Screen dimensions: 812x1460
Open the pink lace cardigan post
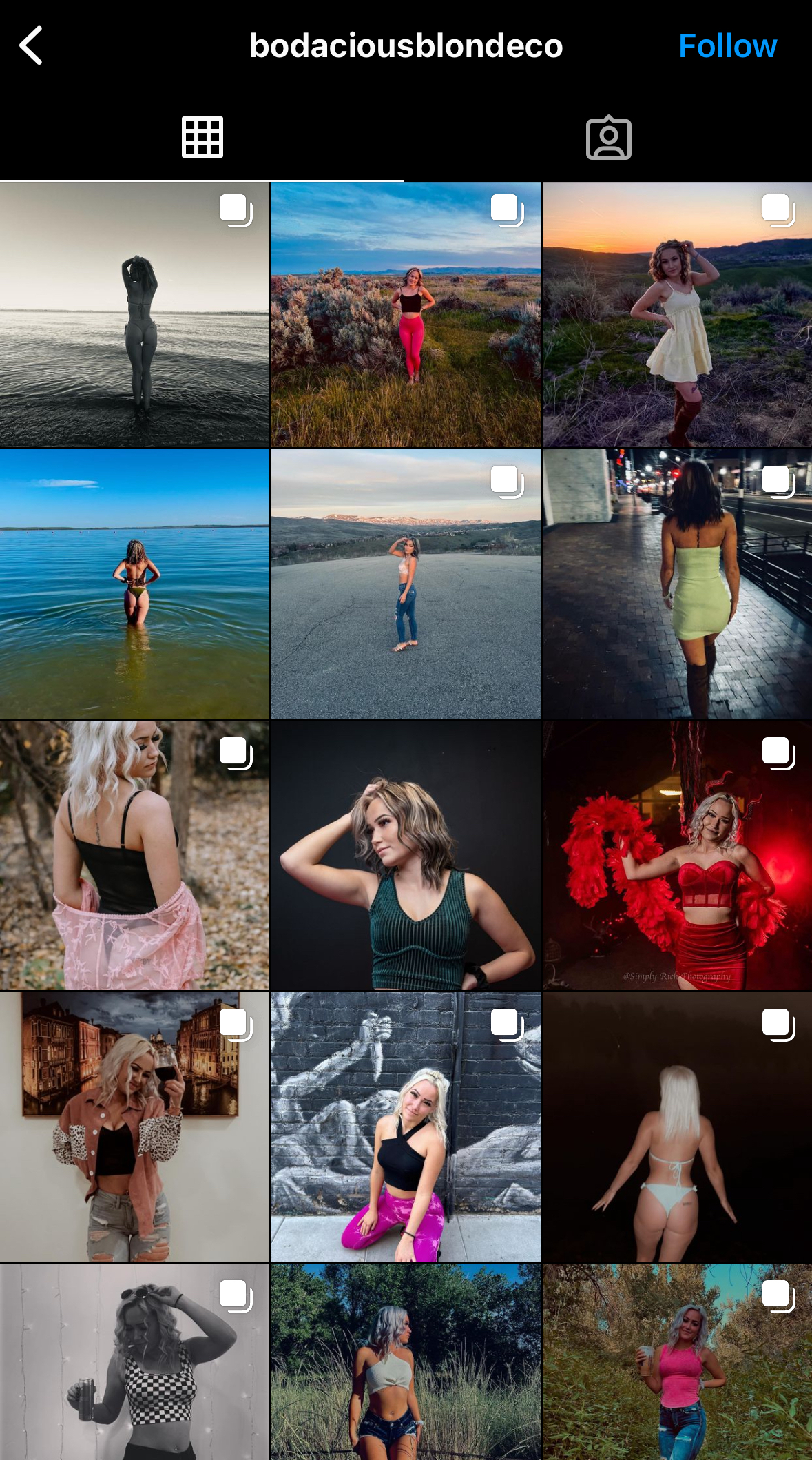(134, 855)
